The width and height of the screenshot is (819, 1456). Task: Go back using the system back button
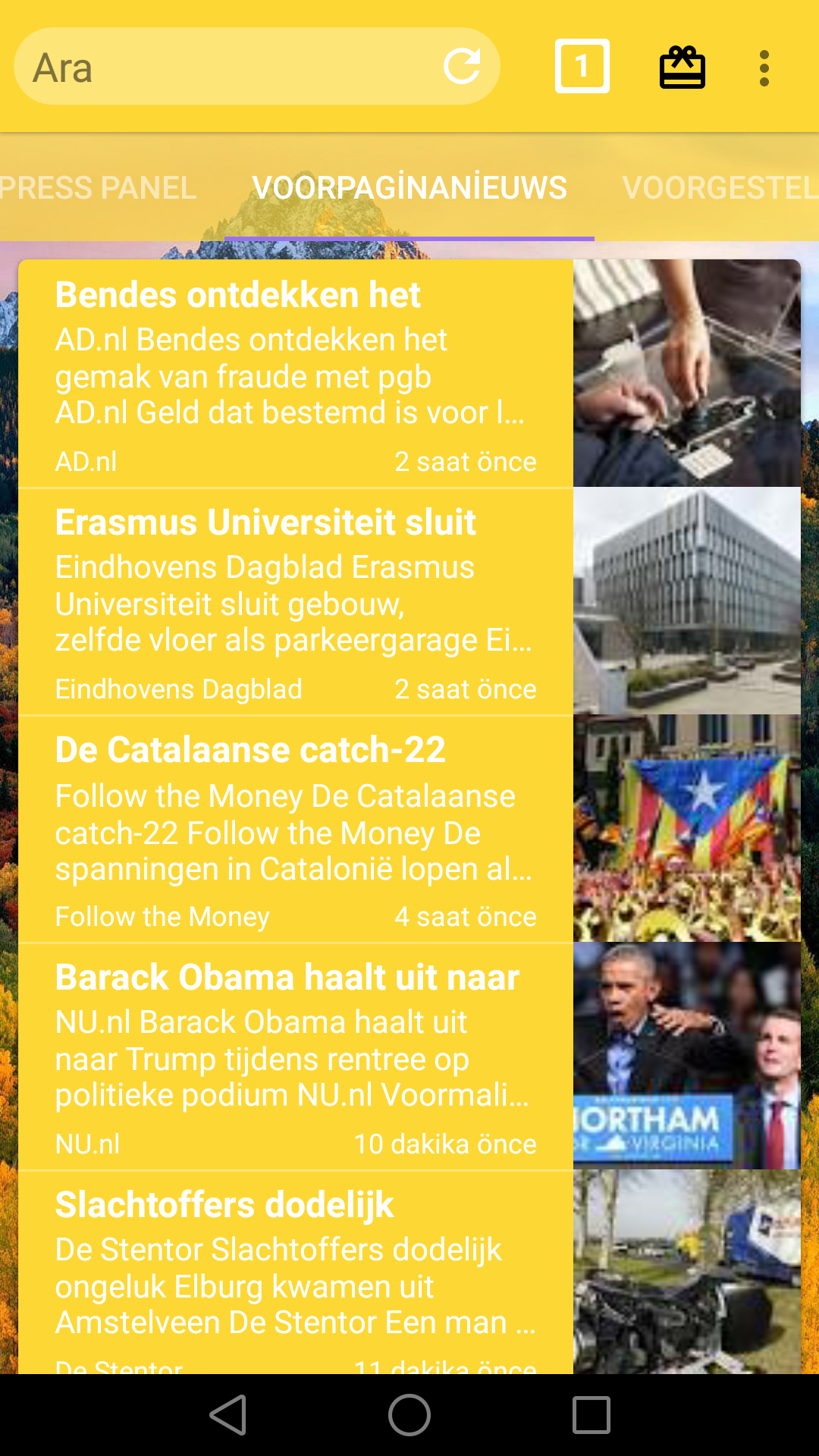227,1415
